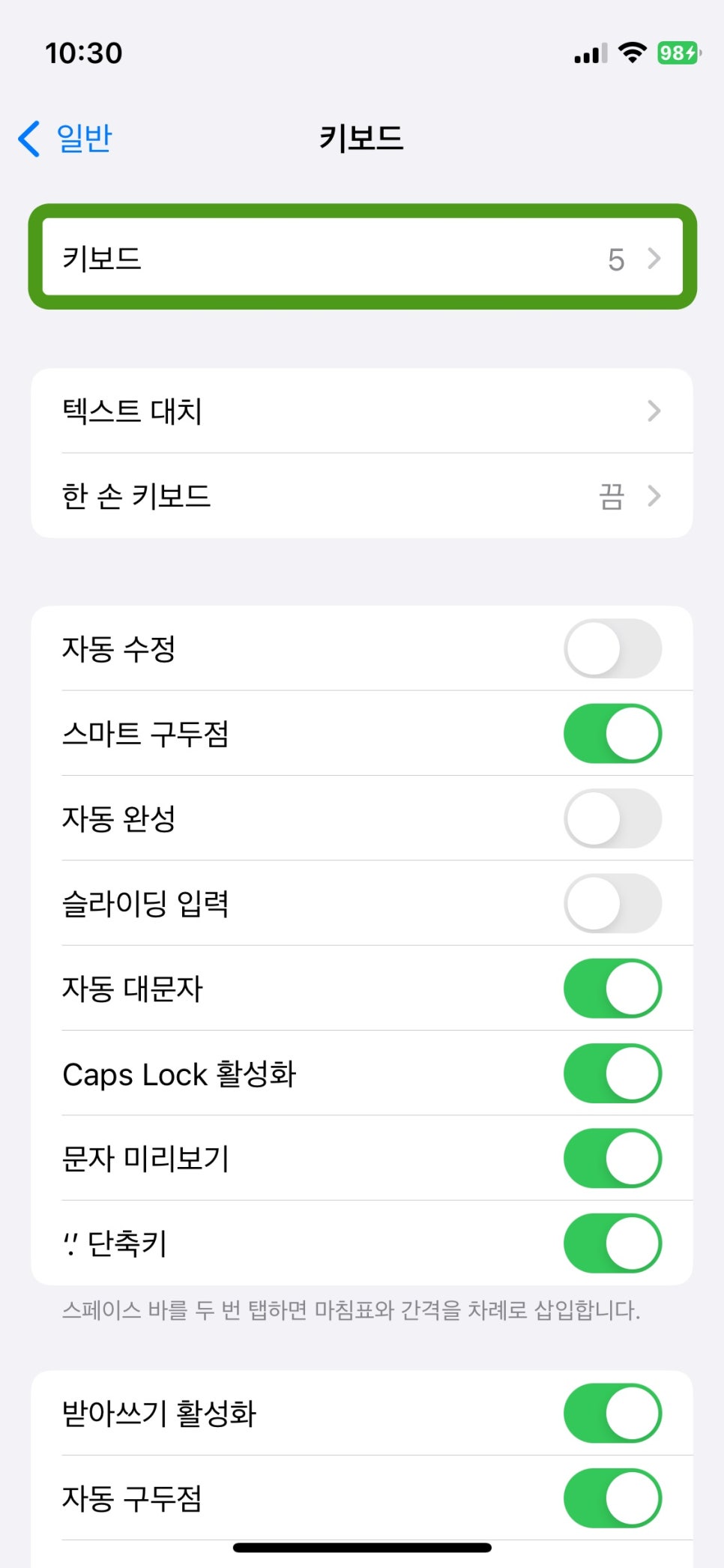Open 한 손 키보드 options
724x1568 pixels.
(362, 495)
